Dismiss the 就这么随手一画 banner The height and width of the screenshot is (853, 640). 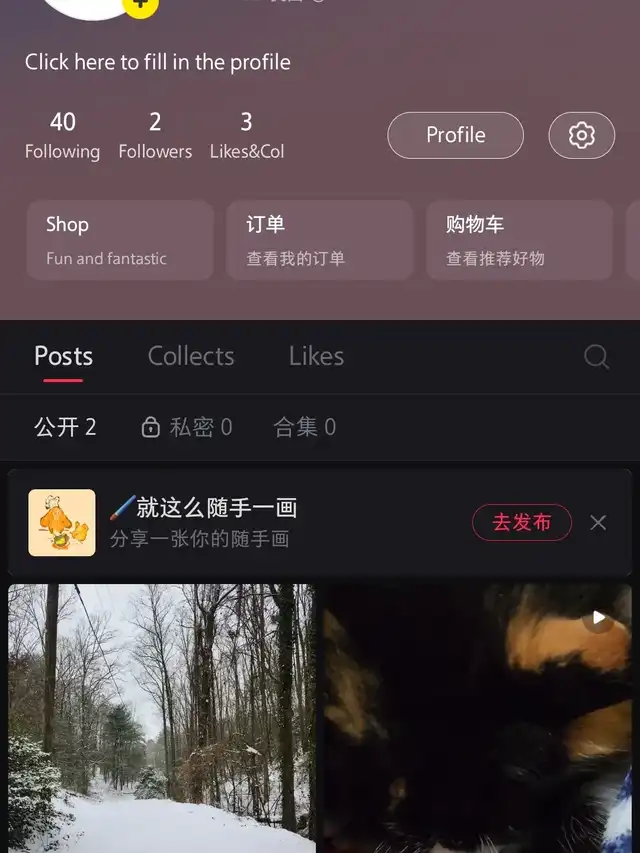point(598,522)
